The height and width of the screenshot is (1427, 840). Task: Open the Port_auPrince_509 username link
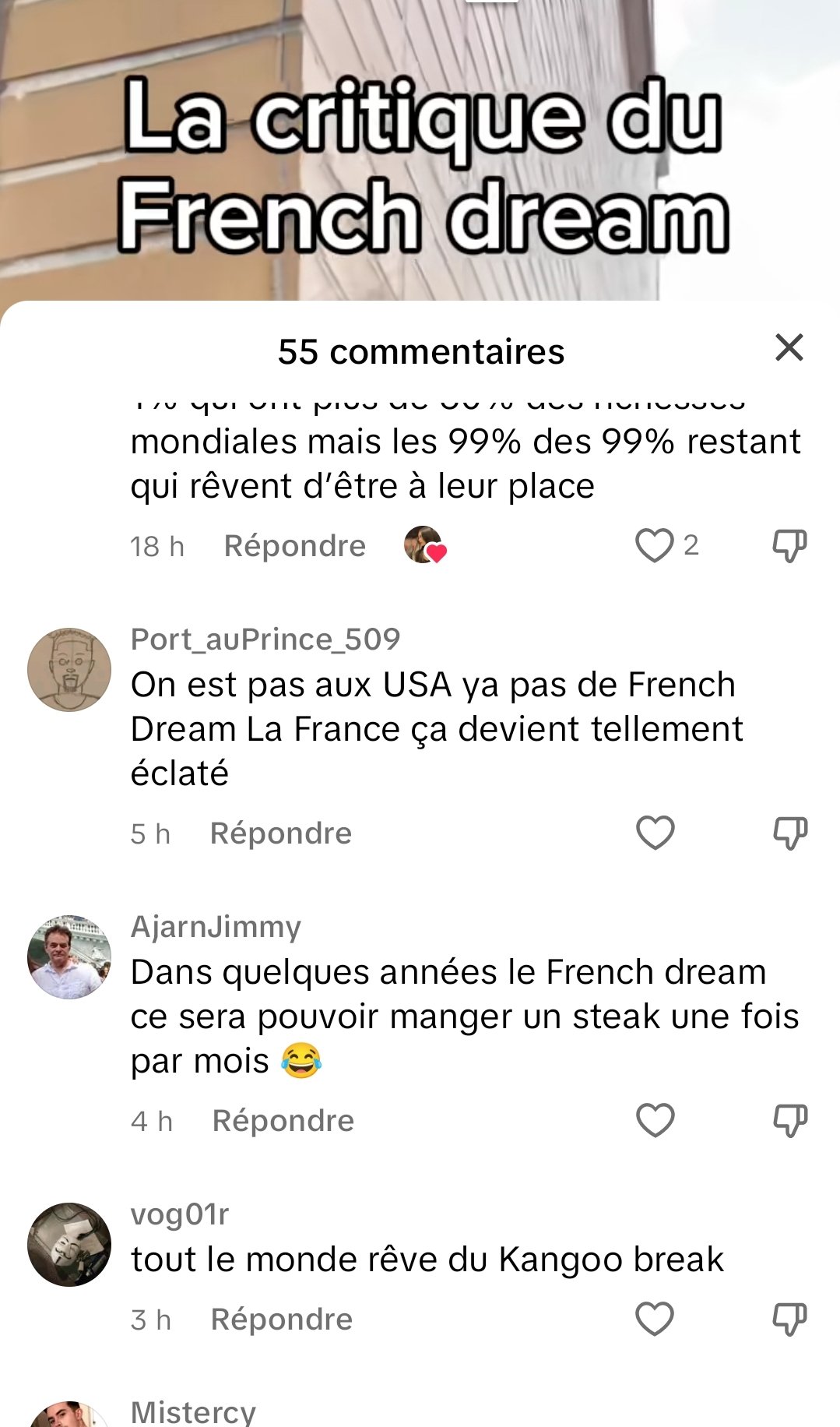(265, 640)
